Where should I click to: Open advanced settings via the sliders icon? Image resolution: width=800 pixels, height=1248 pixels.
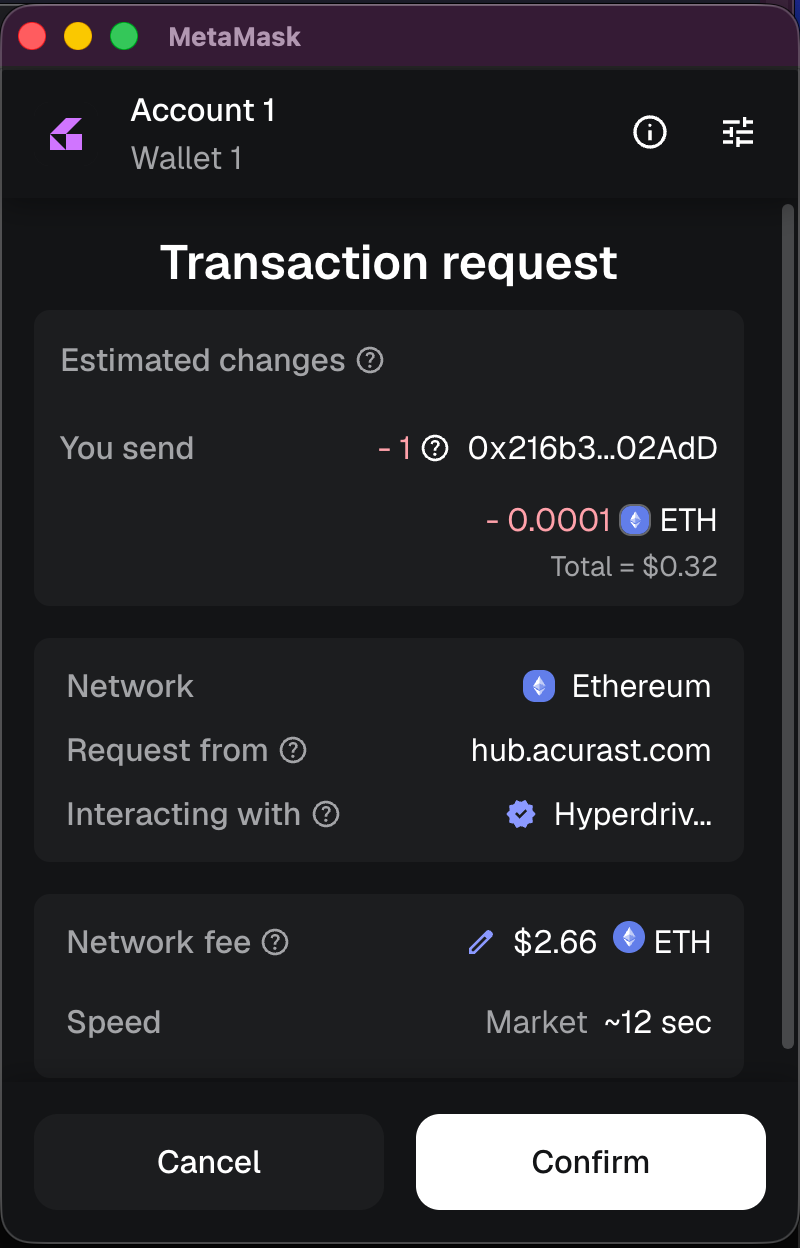point(737,132)
